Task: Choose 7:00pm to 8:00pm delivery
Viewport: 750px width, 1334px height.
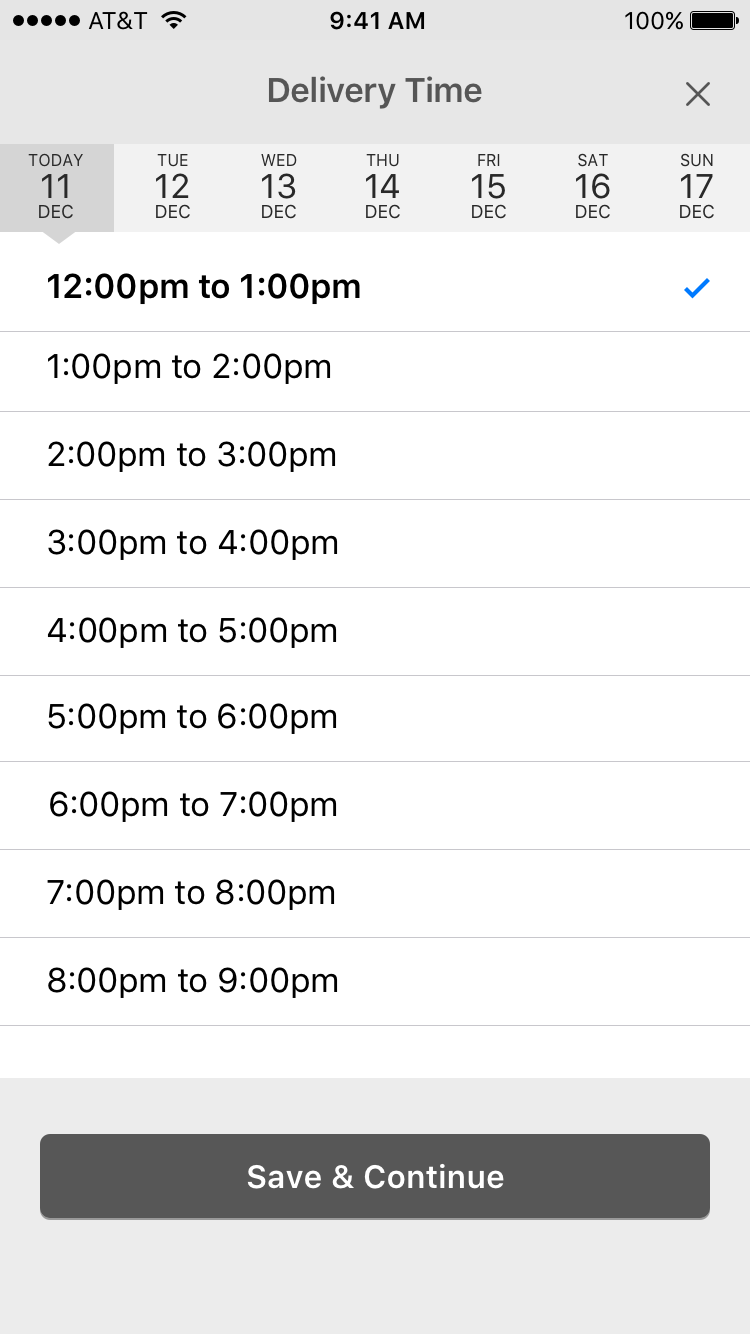Action: [375, 893]
